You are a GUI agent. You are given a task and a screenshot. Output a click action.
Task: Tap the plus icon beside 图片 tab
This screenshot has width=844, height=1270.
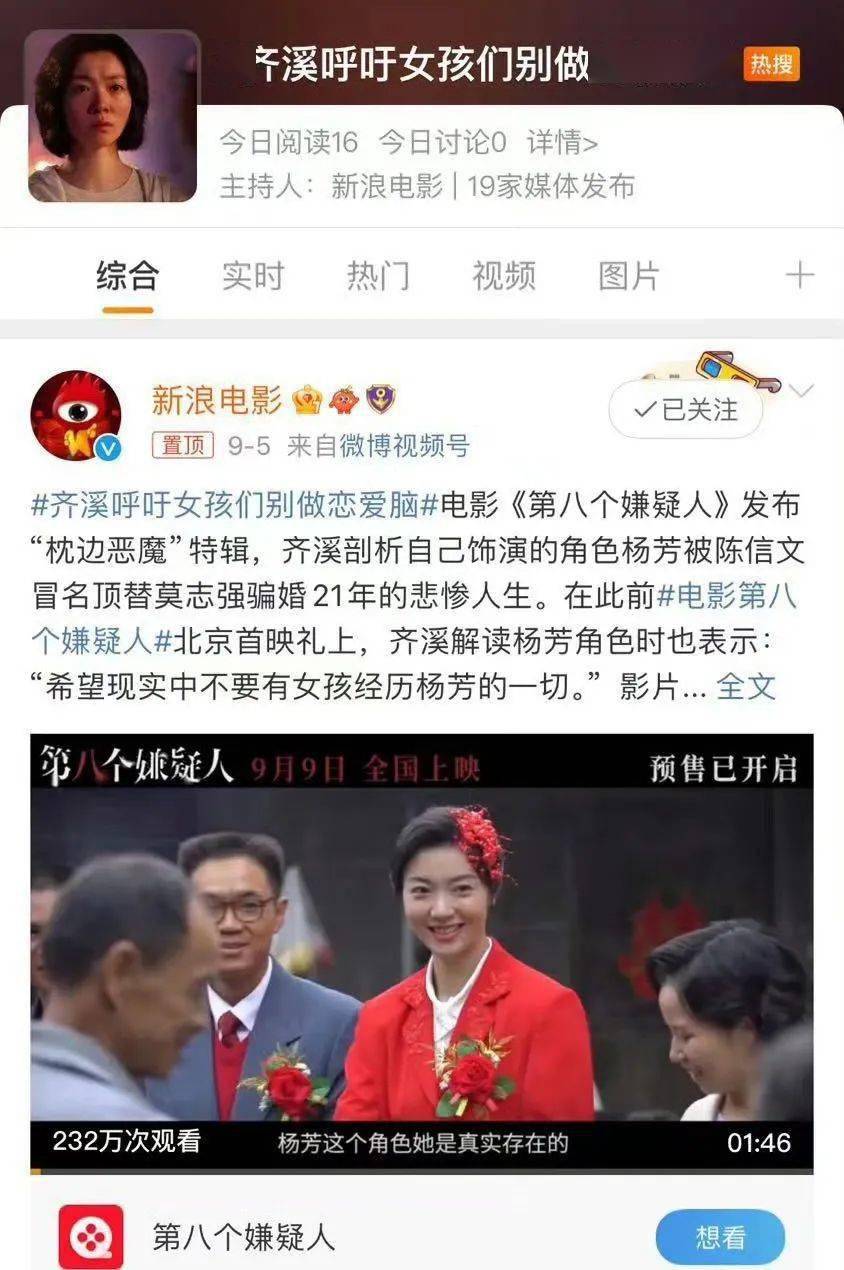pos(799,276)
